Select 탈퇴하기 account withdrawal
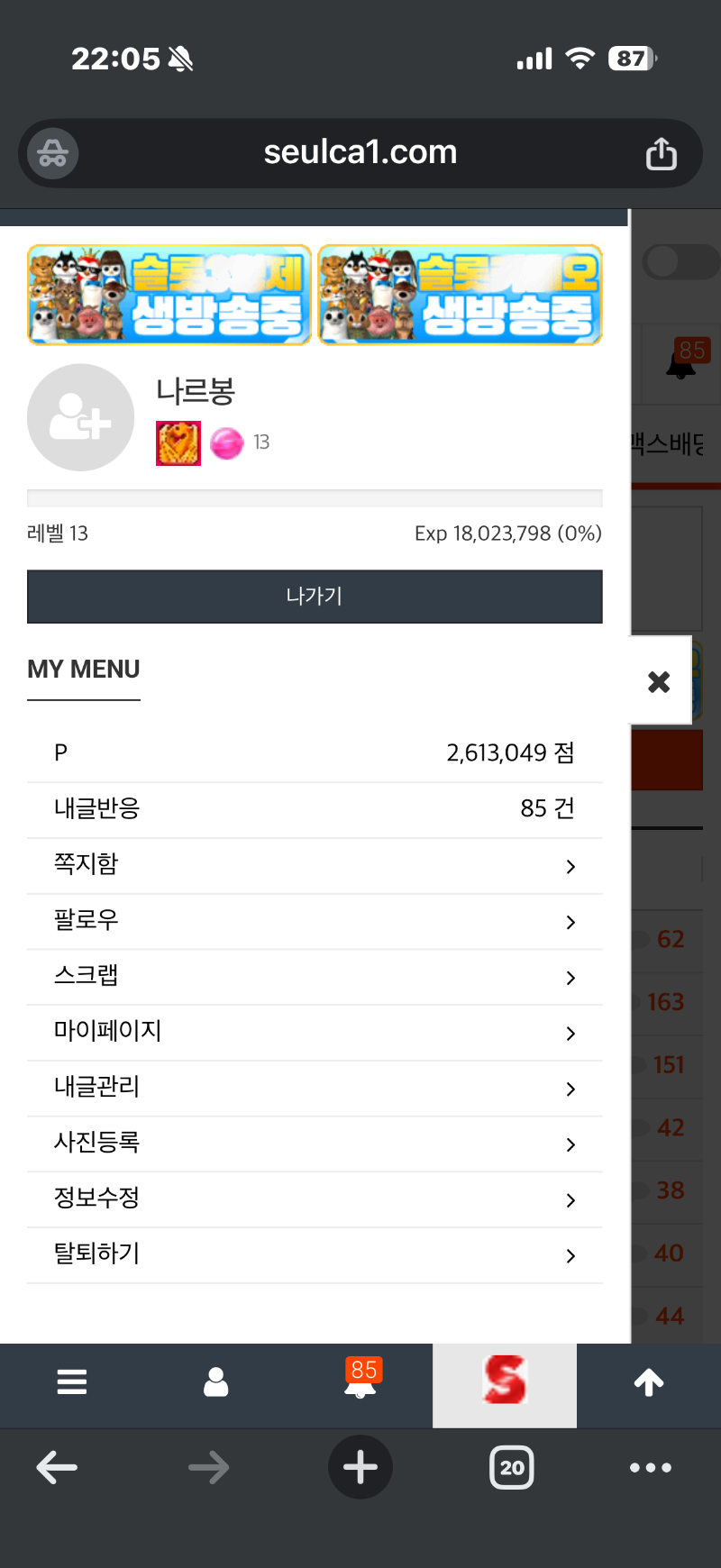This screenshot has width=721, height=1568. (315, 1254)
